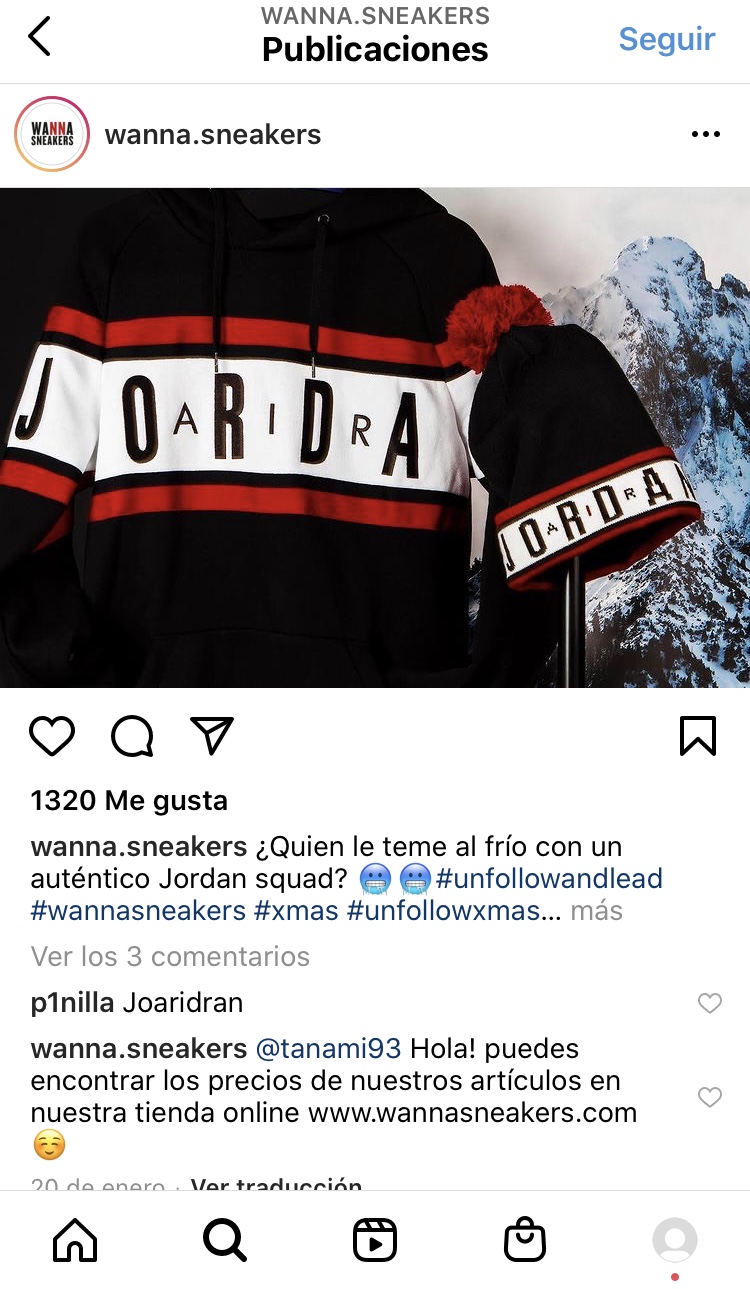This screenshot has width=750, height=1289.
Task: Like the Jordan hoodie post
Action: (x=52, y=736)
